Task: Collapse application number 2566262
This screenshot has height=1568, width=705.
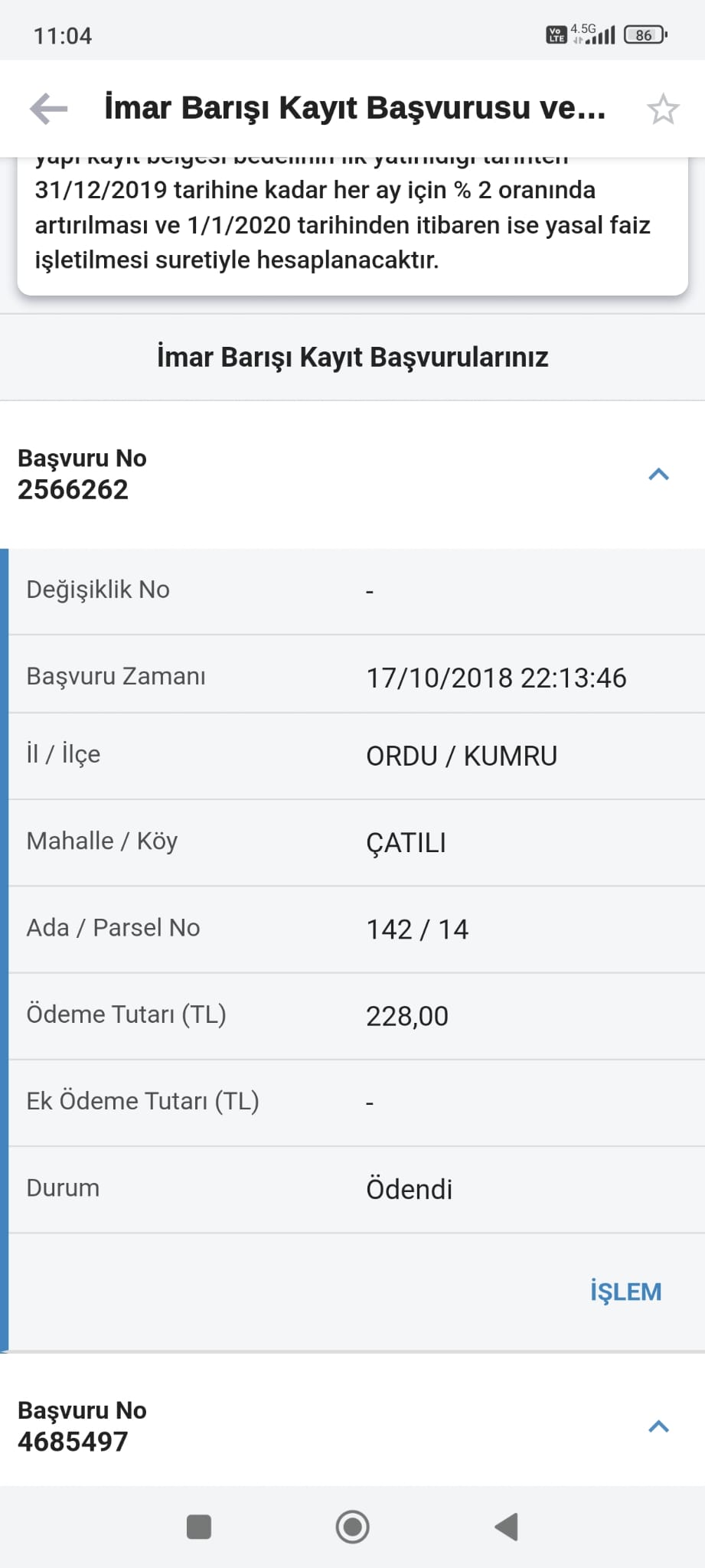Action: 658,475
